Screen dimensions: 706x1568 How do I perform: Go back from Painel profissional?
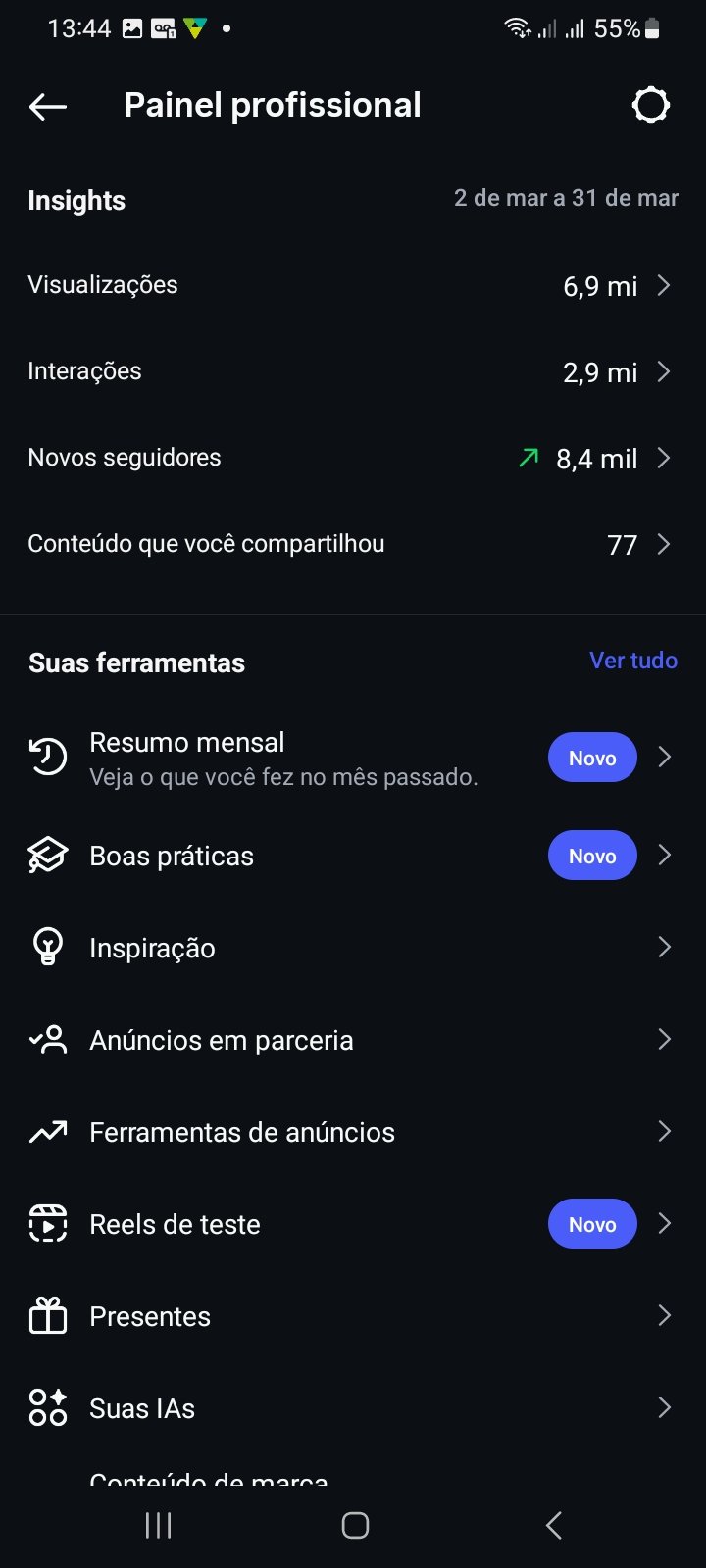[48, 106]
